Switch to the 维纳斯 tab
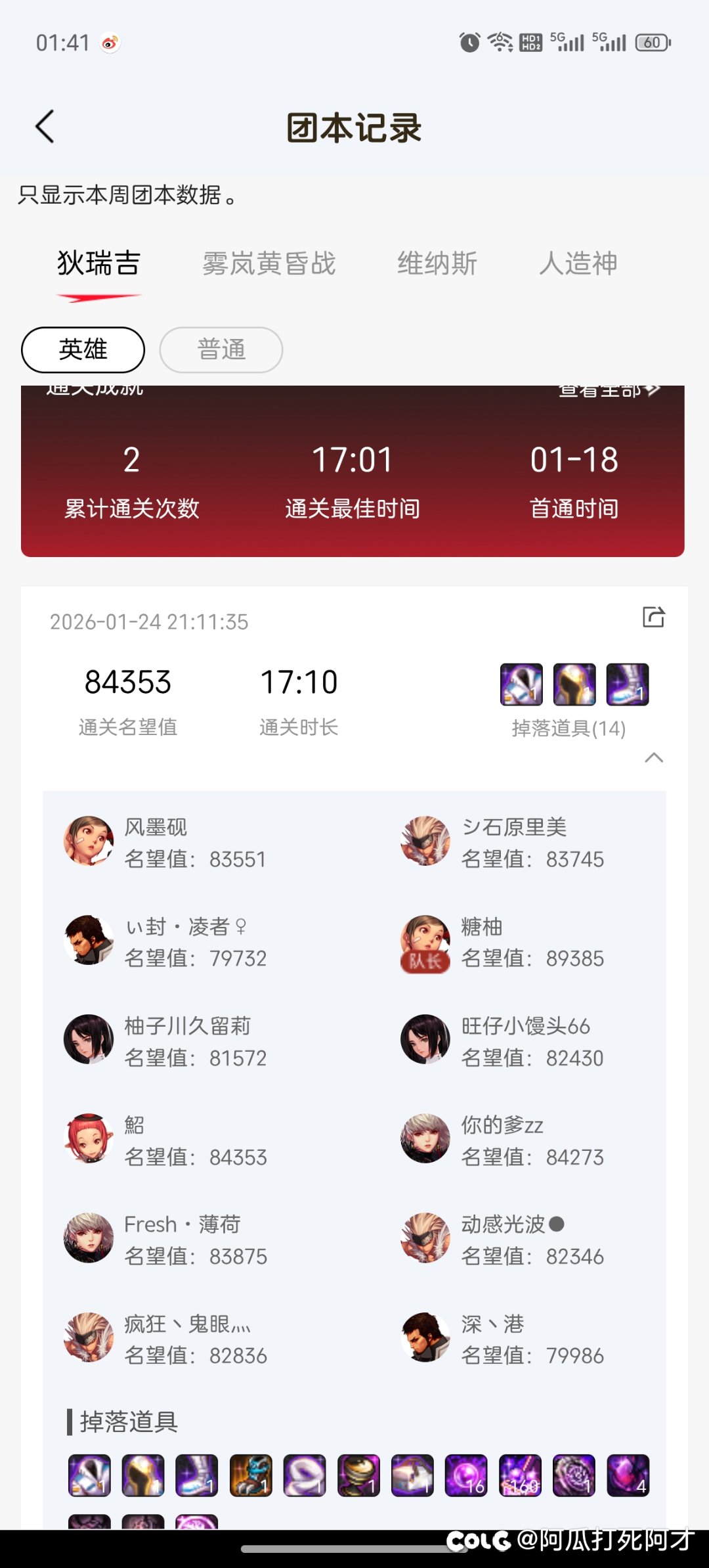 coord(437,264)
